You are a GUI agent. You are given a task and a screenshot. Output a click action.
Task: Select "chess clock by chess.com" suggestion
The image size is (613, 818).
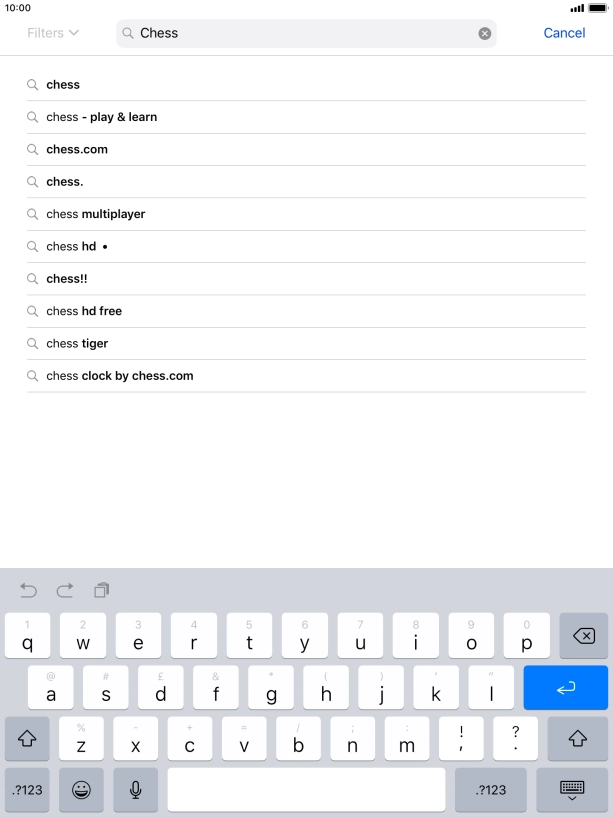point(119,376)
